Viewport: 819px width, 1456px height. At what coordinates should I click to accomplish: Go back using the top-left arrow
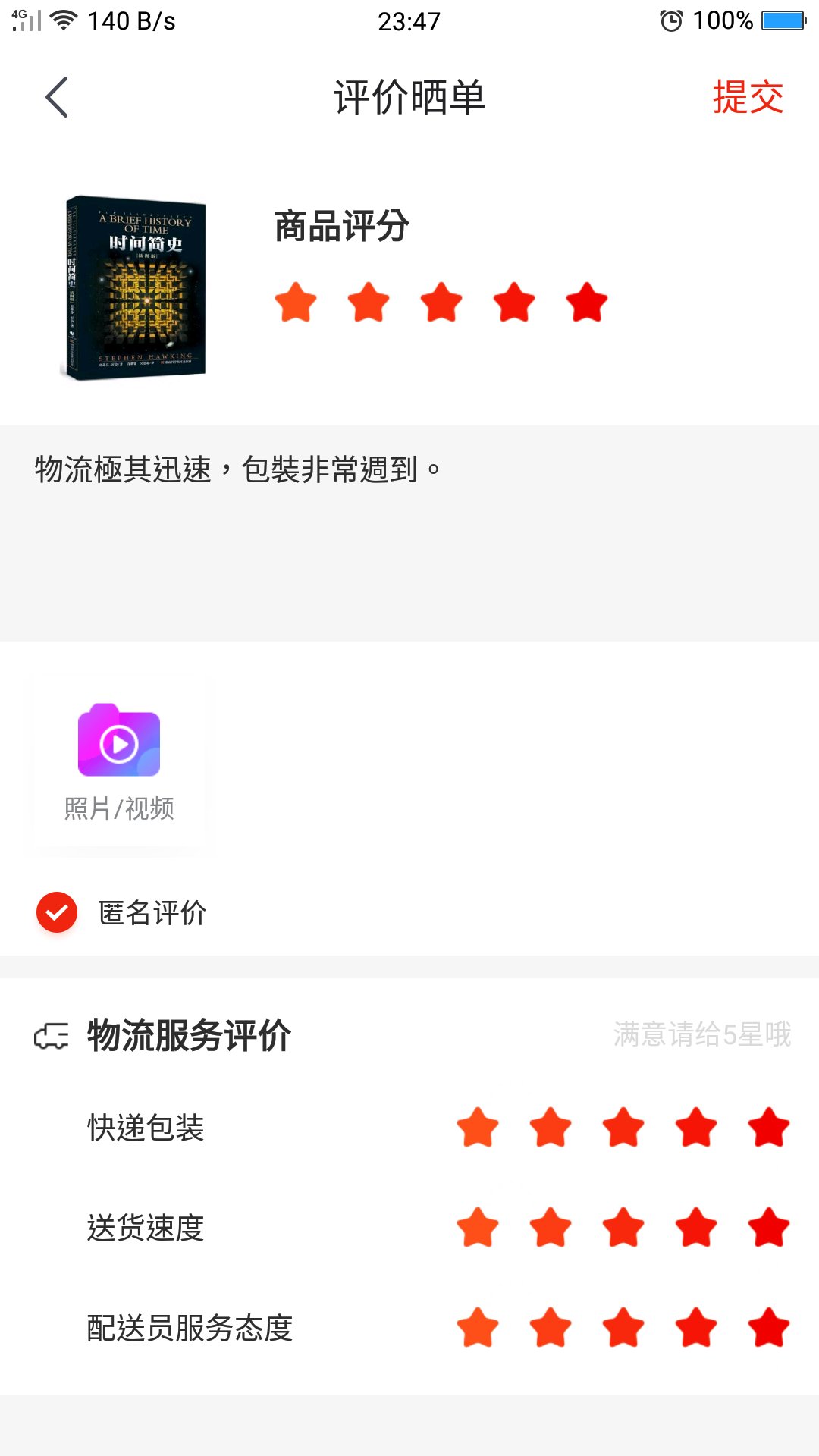[57, 97]
